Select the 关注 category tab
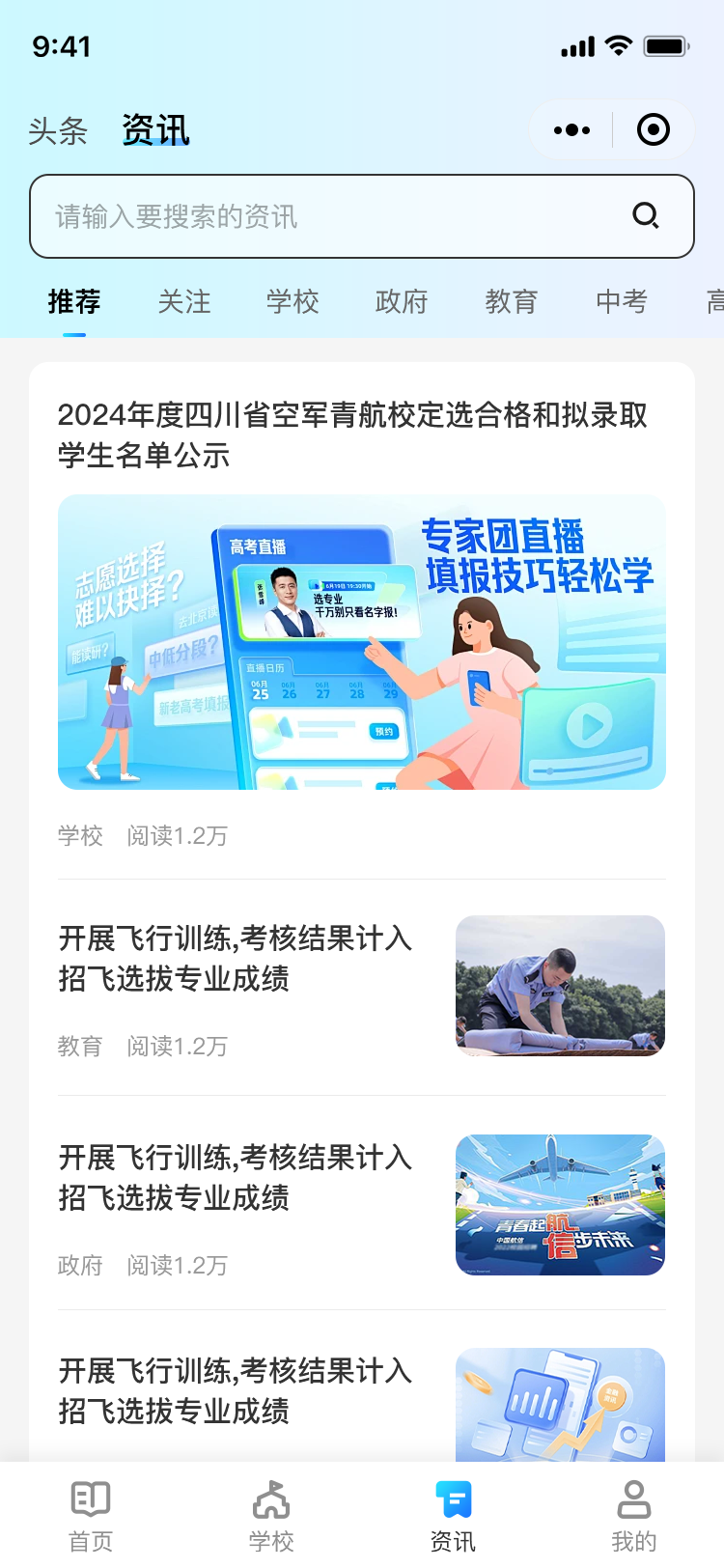Viewport: 724px width, 1568px height. [x=183, y=301]
